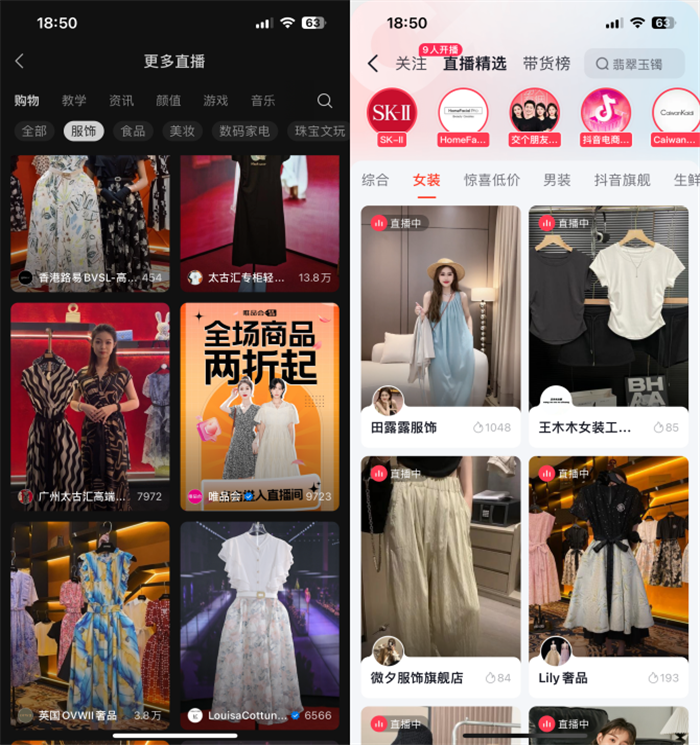Switch to the 男装 category tab

(x=557, y=180)
